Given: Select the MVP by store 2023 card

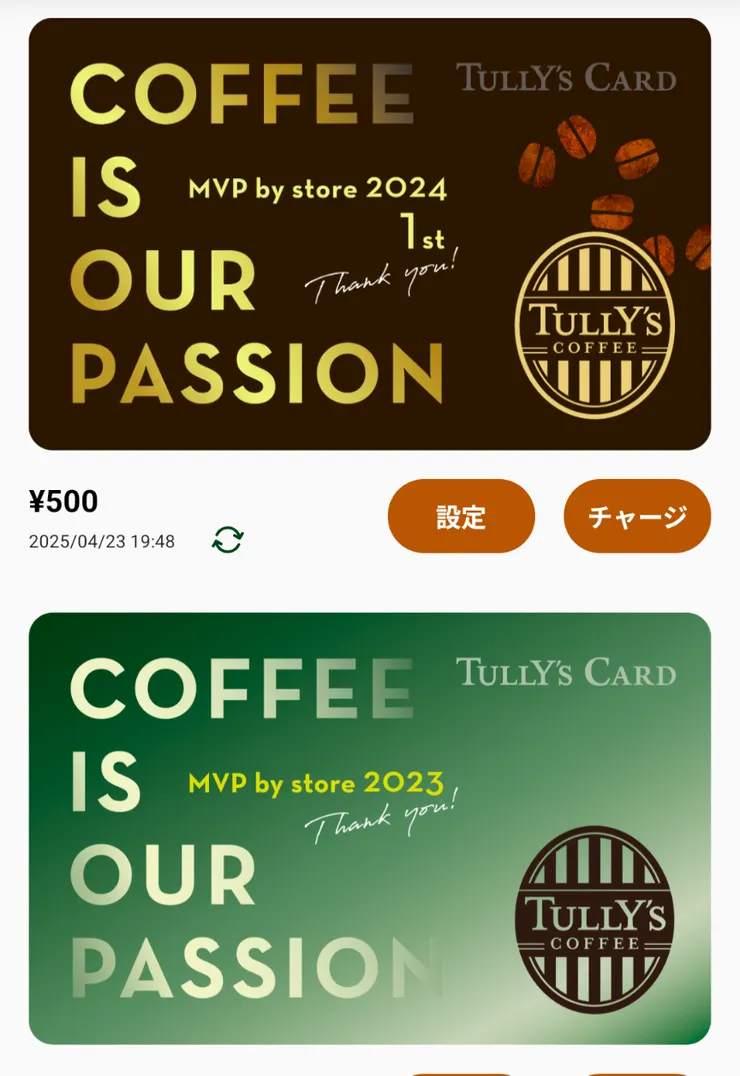Looking at the screenshot, I should [x=370, y=830].
